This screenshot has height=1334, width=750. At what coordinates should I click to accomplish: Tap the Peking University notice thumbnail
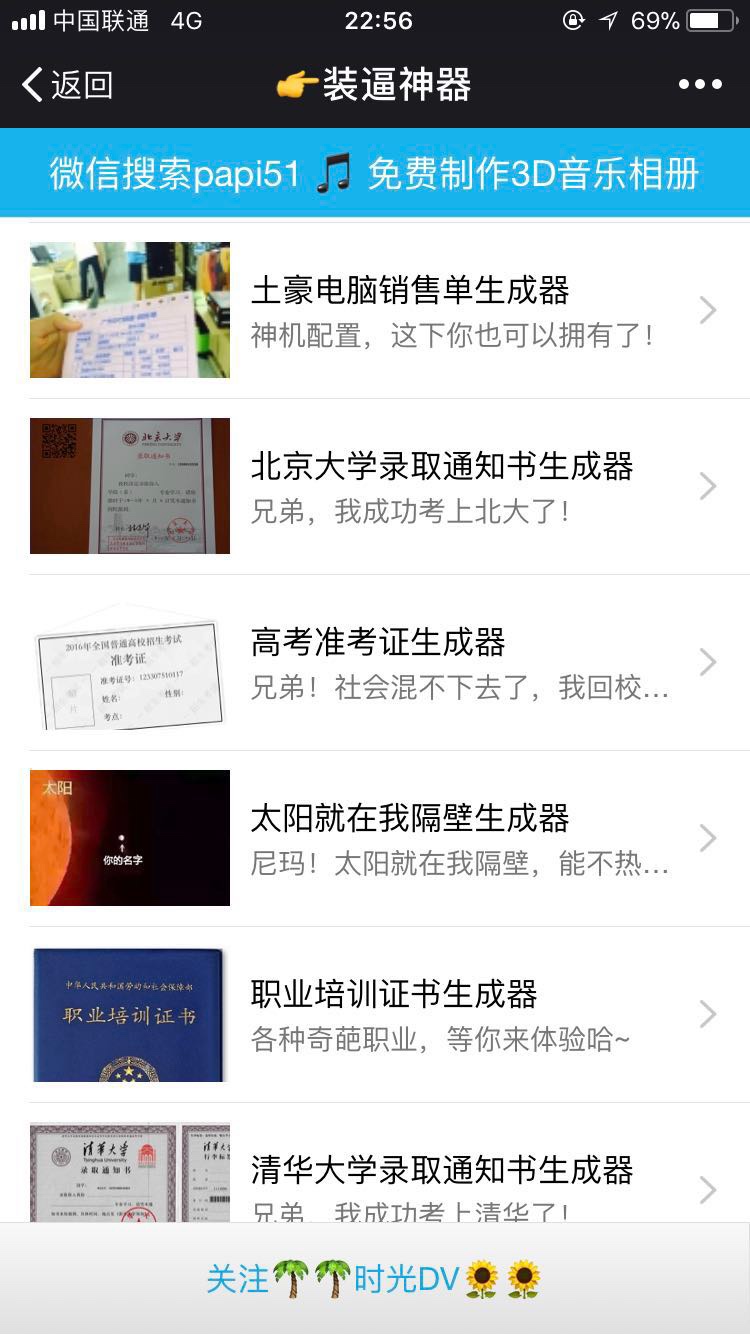[129, 485]
